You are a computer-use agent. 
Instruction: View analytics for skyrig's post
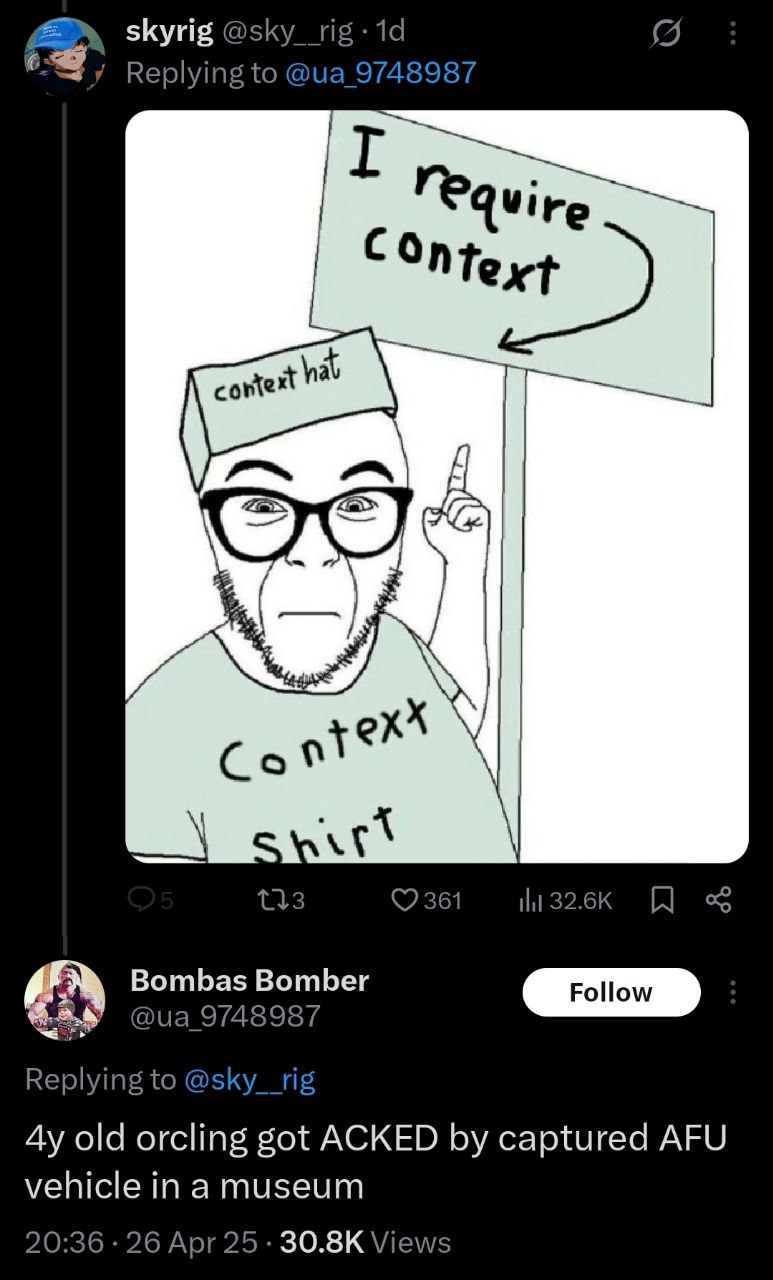pos(565,901)
